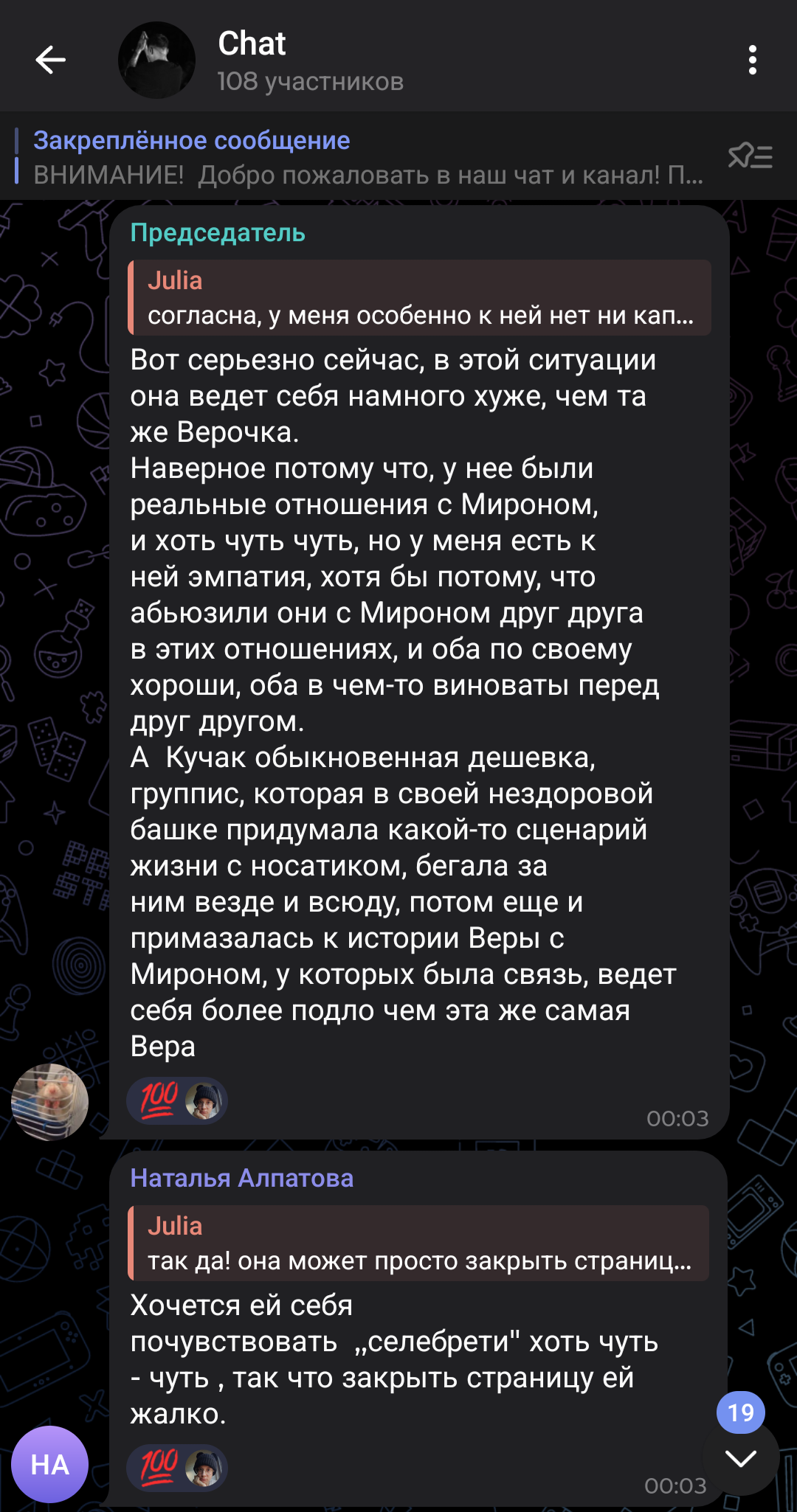Open the Chat group info header
This screenshot has width=797, height=1512.
pyautogui.click(x=310, y=60)
